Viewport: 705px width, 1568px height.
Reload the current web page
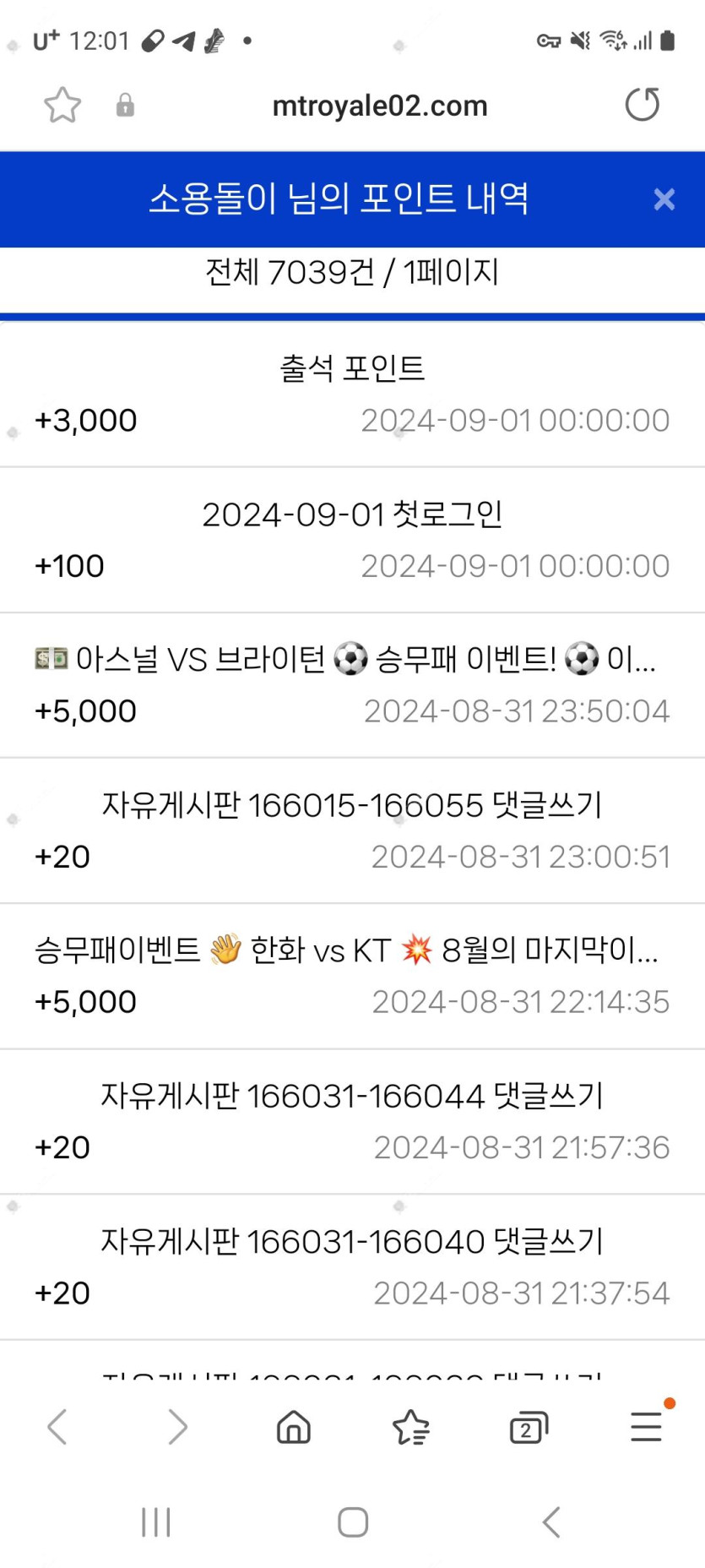(643, 105)
